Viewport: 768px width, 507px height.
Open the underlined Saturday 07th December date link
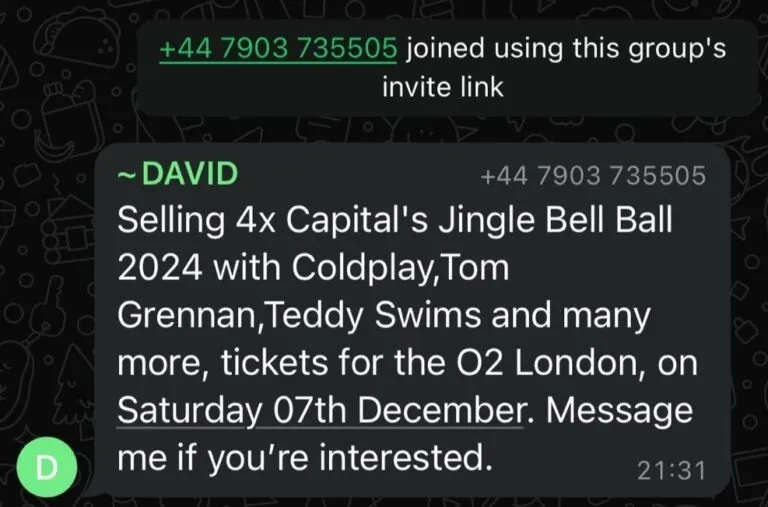[319, 409]
